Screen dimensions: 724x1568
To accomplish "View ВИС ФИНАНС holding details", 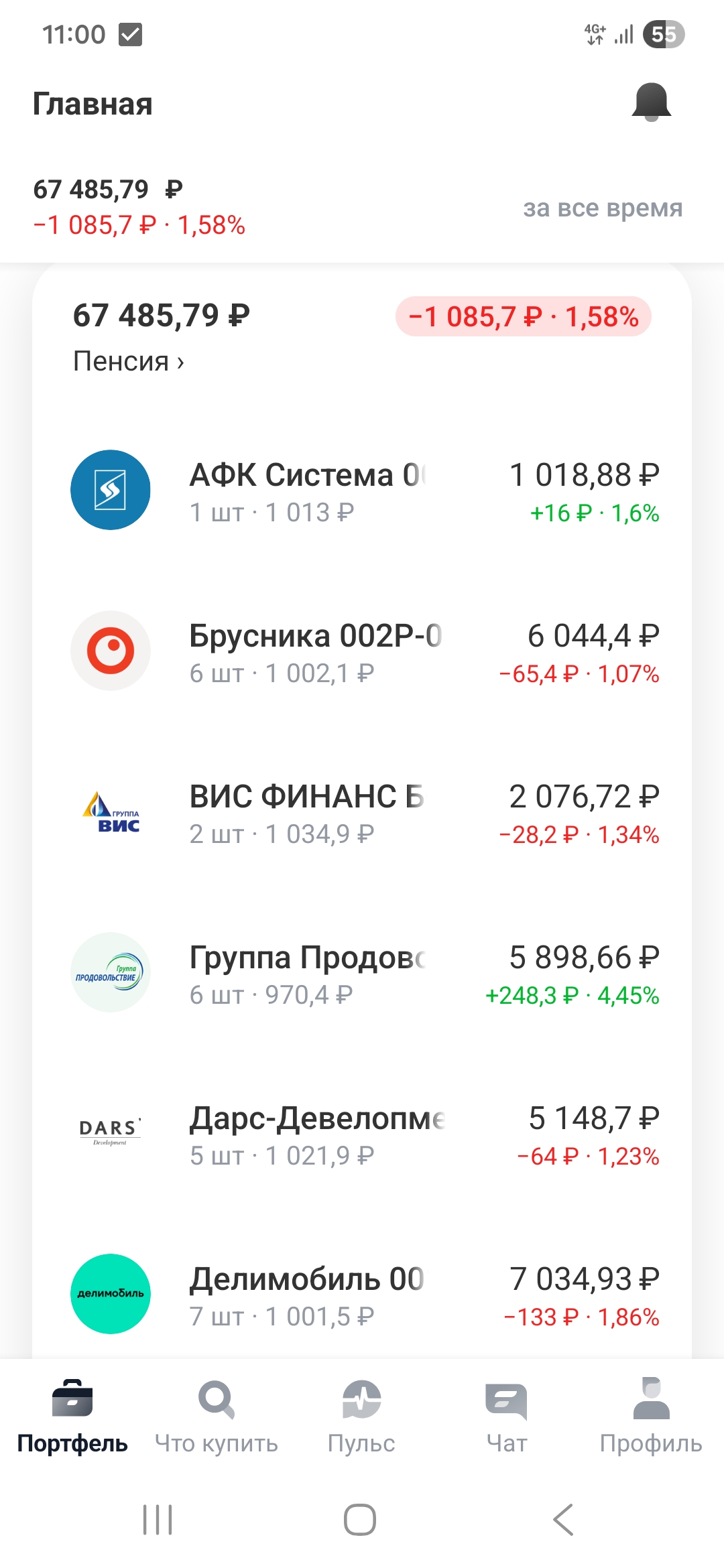I will tap(362, 813).
